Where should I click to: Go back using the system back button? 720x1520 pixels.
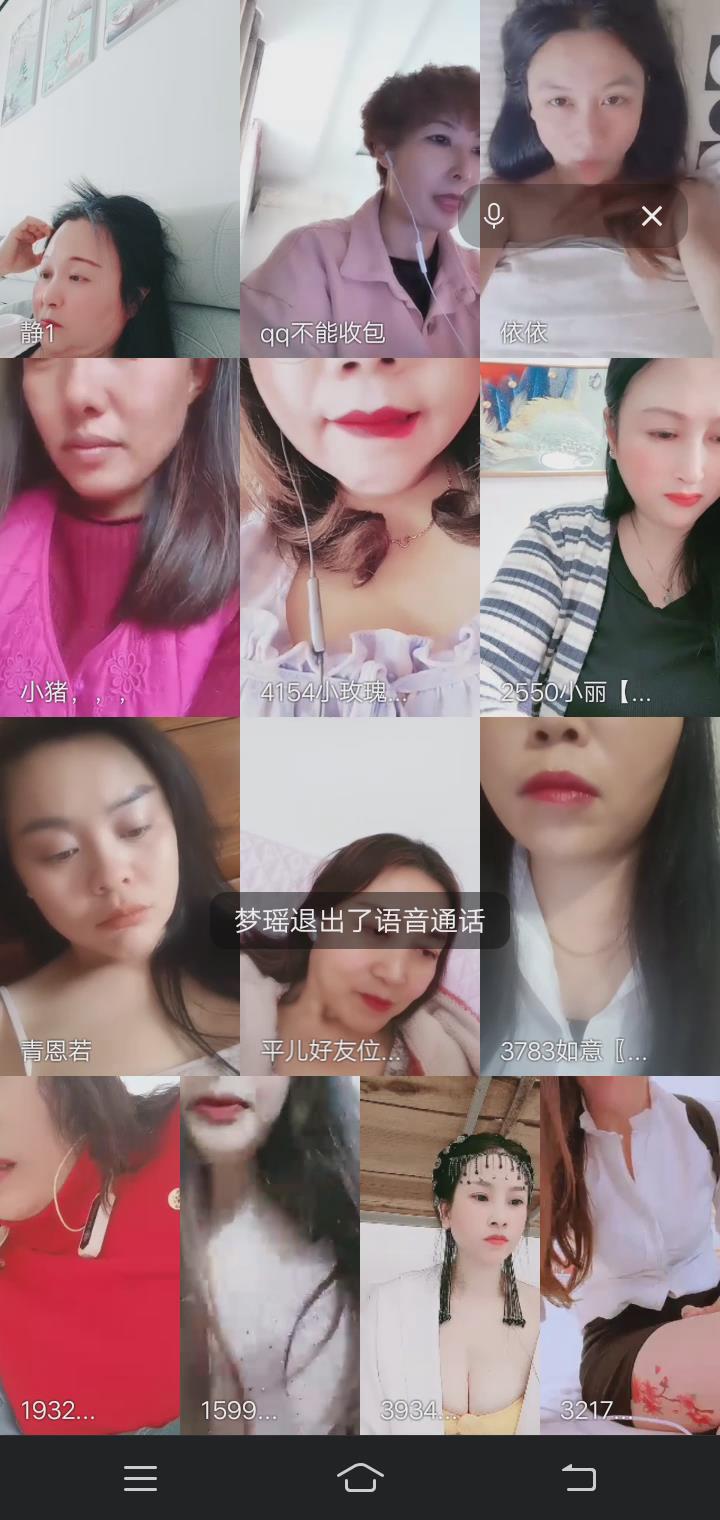(x=579, y=1478)
